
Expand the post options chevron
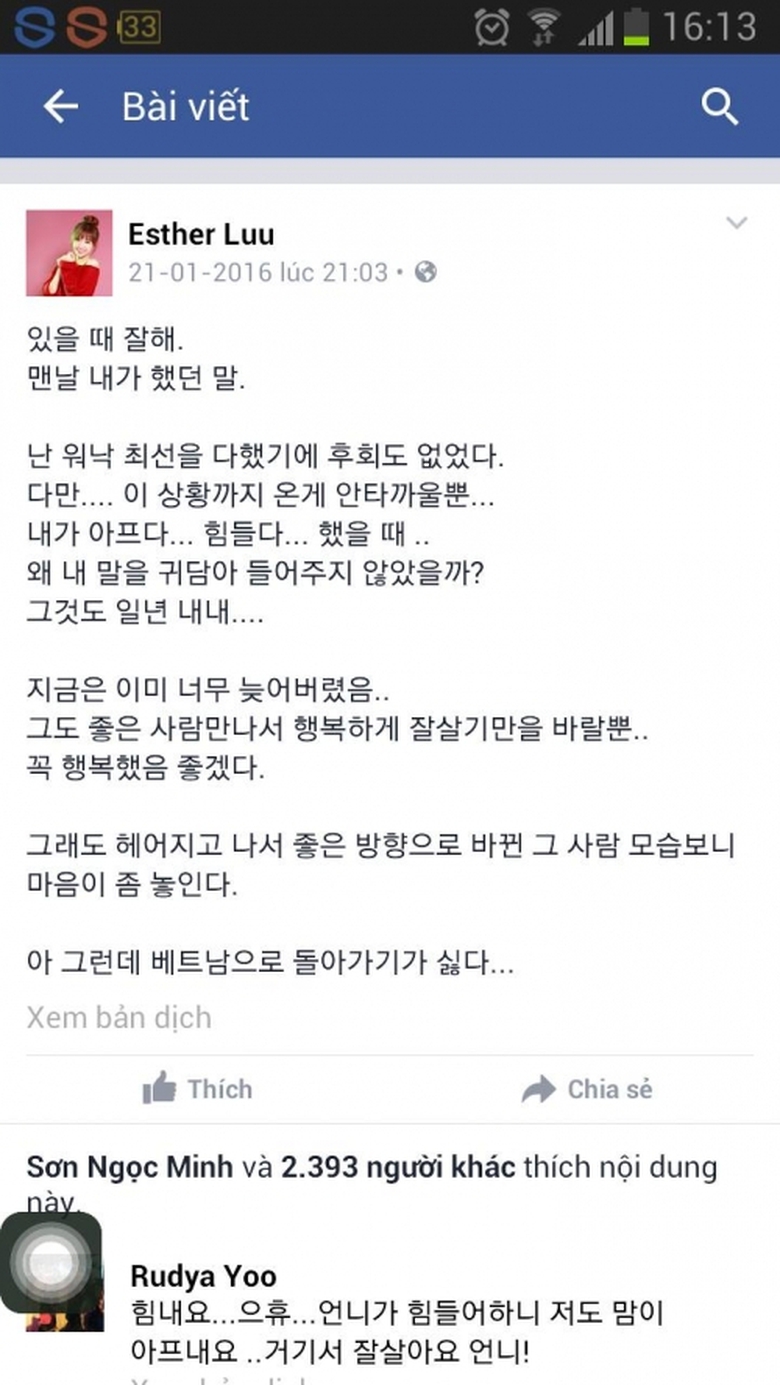[736, 223]
